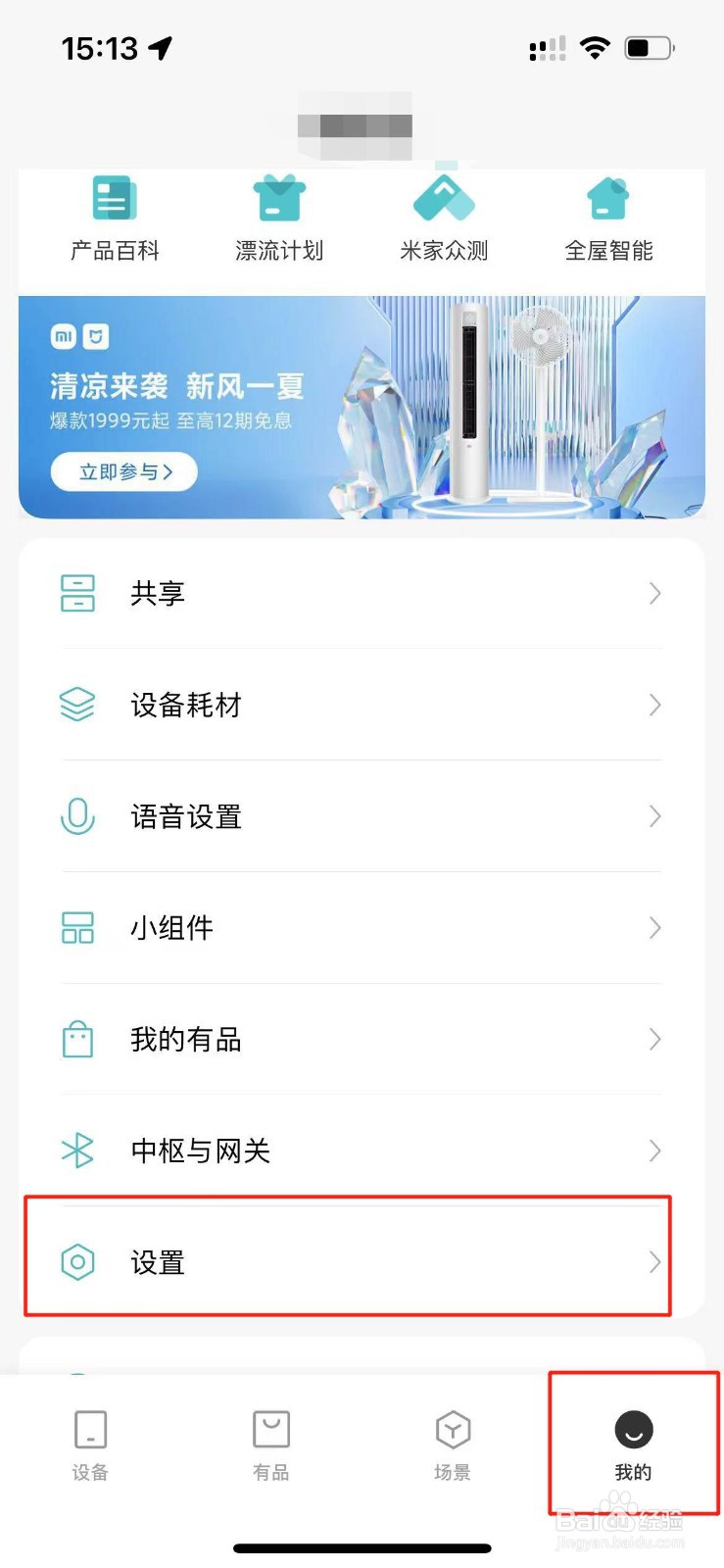This screenshot has height=1568, width=724.
Task: Expand the 设备耗材 list entry
Action: [362, 704]
